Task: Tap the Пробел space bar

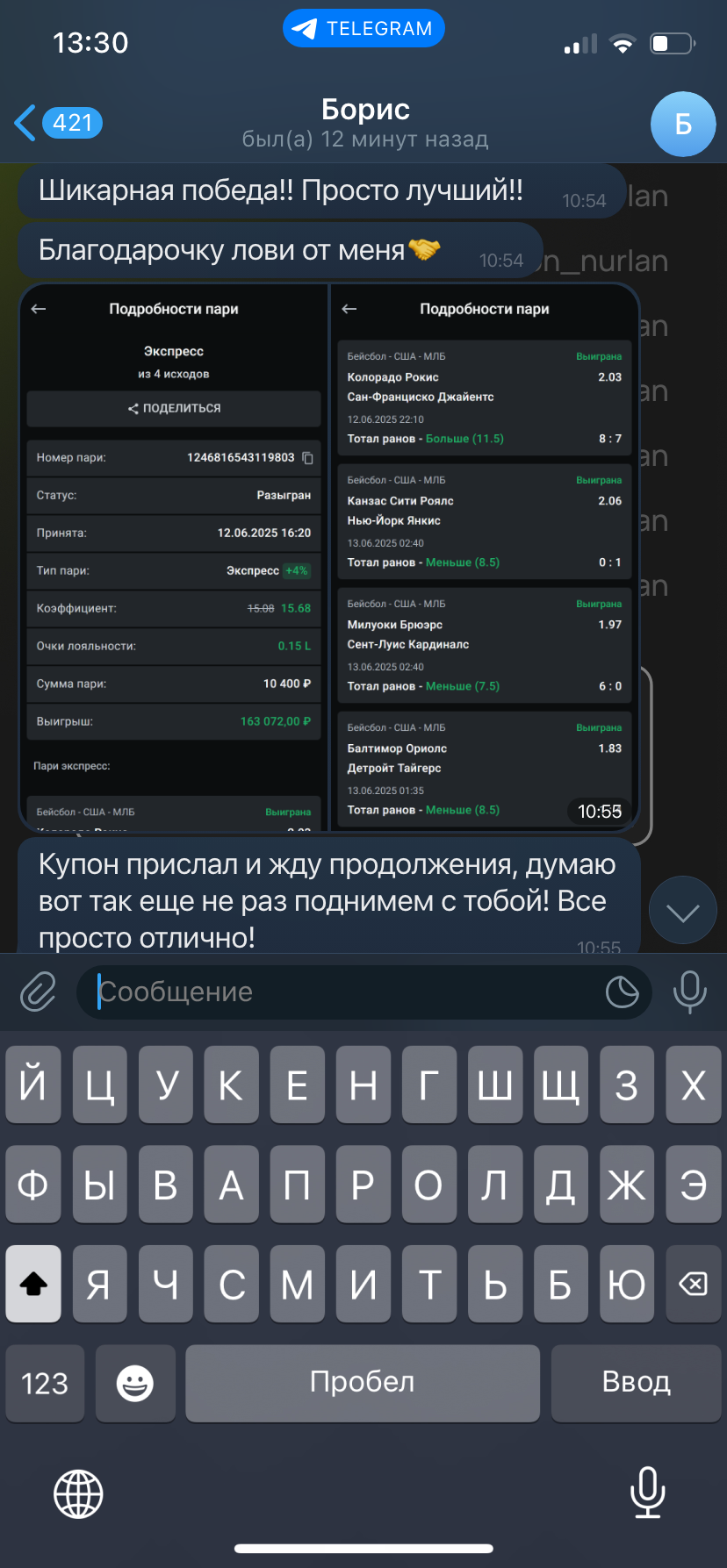Action: pyautogui.click(x=363, y=1383)
